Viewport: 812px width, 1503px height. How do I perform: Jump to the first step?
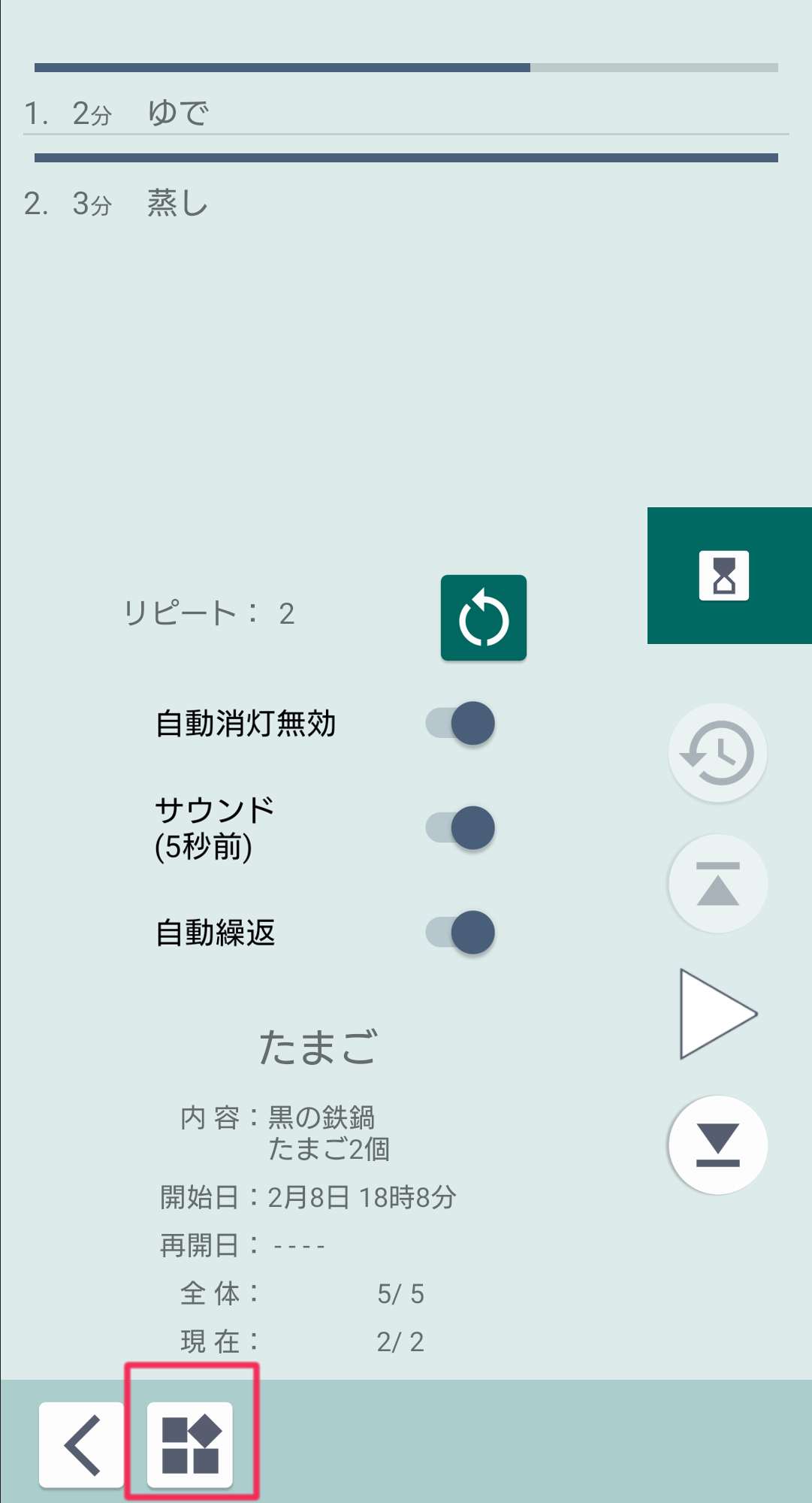pyautogui.click(x=717, y=884)
